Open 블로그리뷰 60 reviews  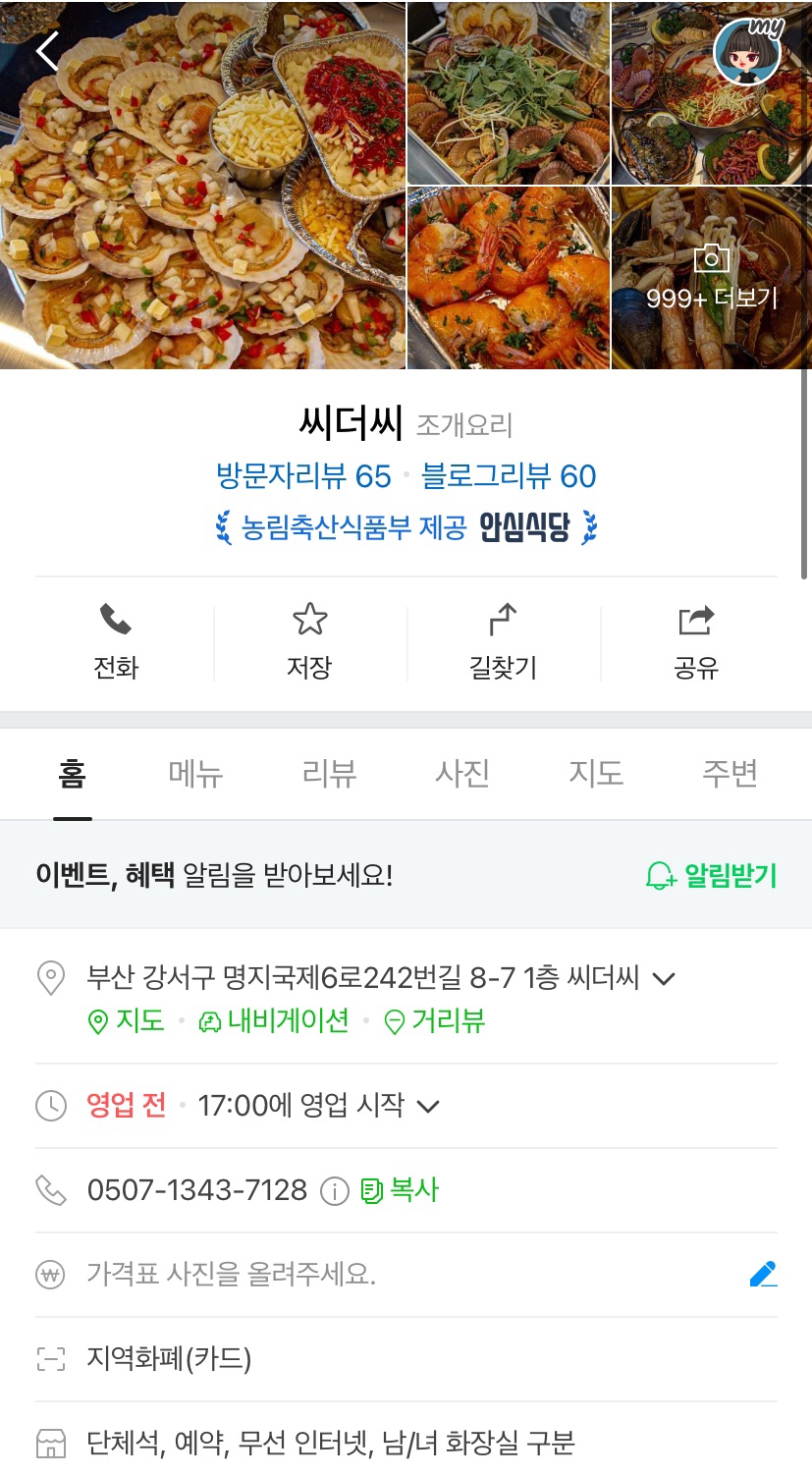click(x=509, y=476)
